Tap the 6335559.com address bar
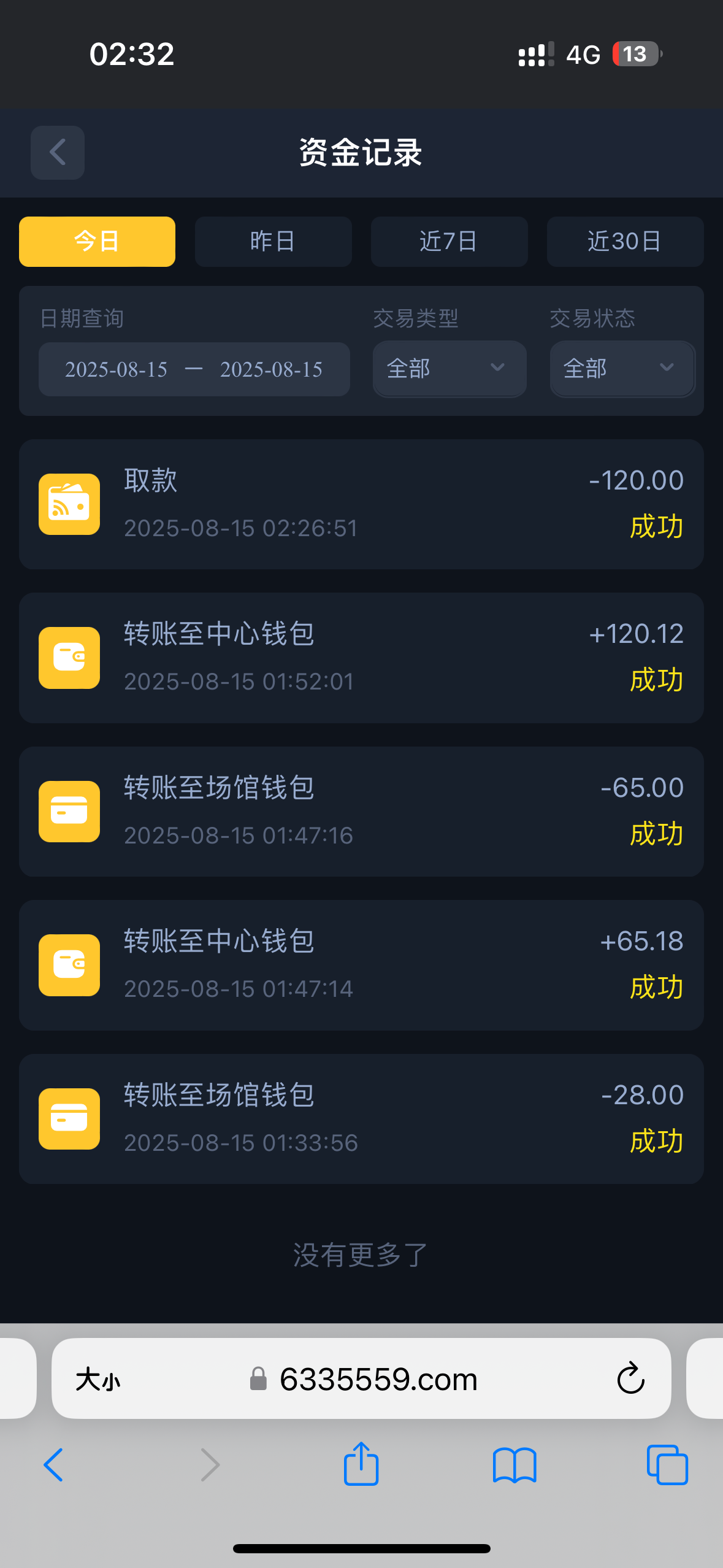723x1568 pixels. tap(378, 1379)
